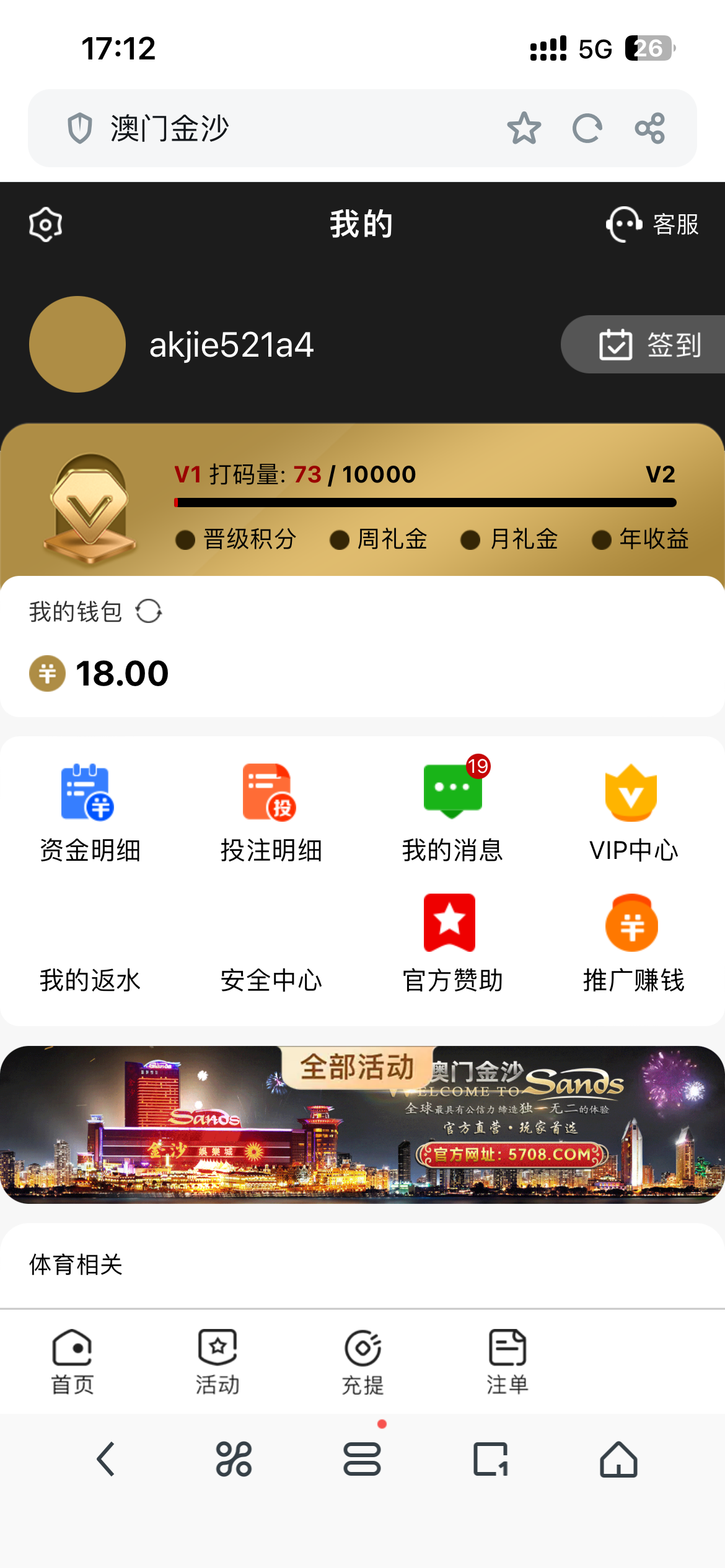Refresh my wallet balance
The width and height of the screenshot is (725, 1568).
149,612
